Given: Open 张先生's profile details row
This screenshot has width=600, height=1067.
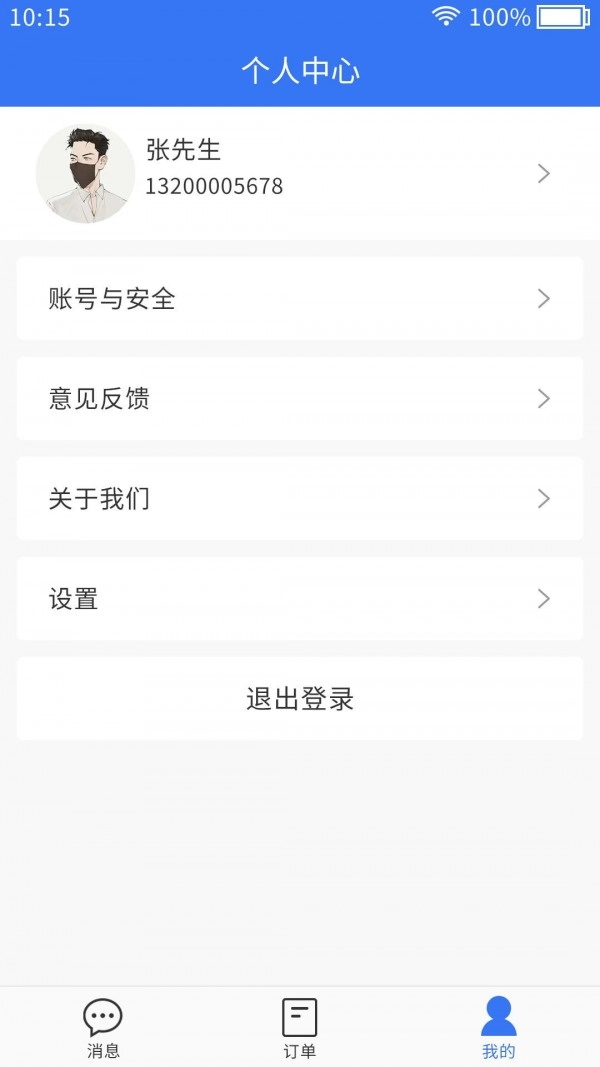Looking at the screenshot, I should click(300, 173).
